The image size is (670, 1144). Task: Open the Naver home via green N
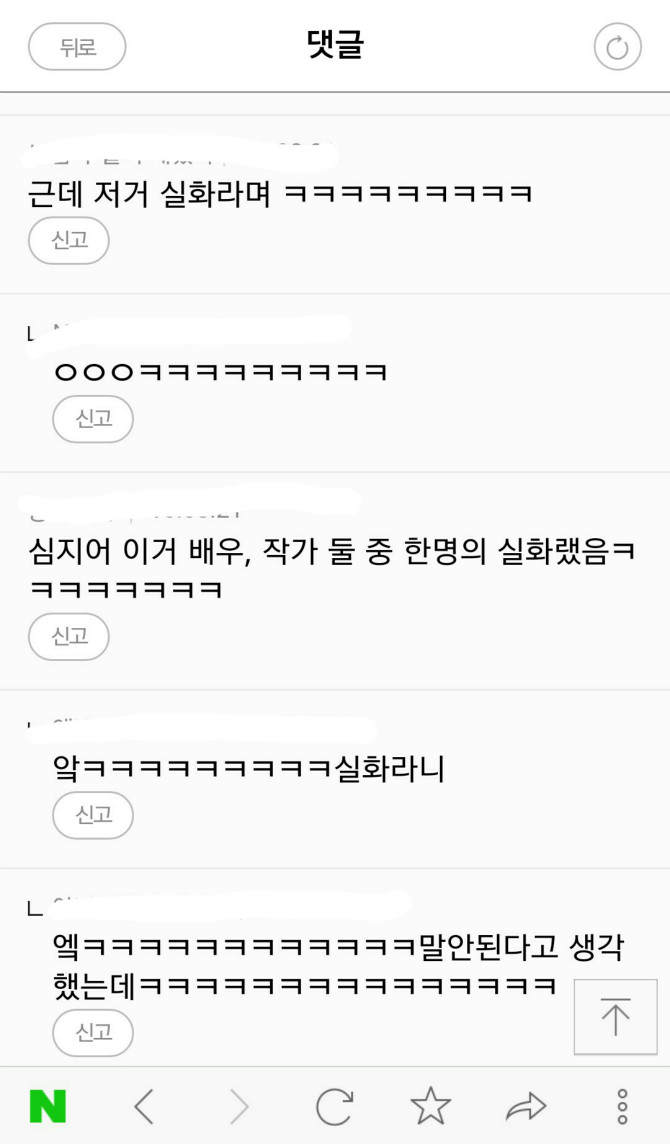point(47,1106)
